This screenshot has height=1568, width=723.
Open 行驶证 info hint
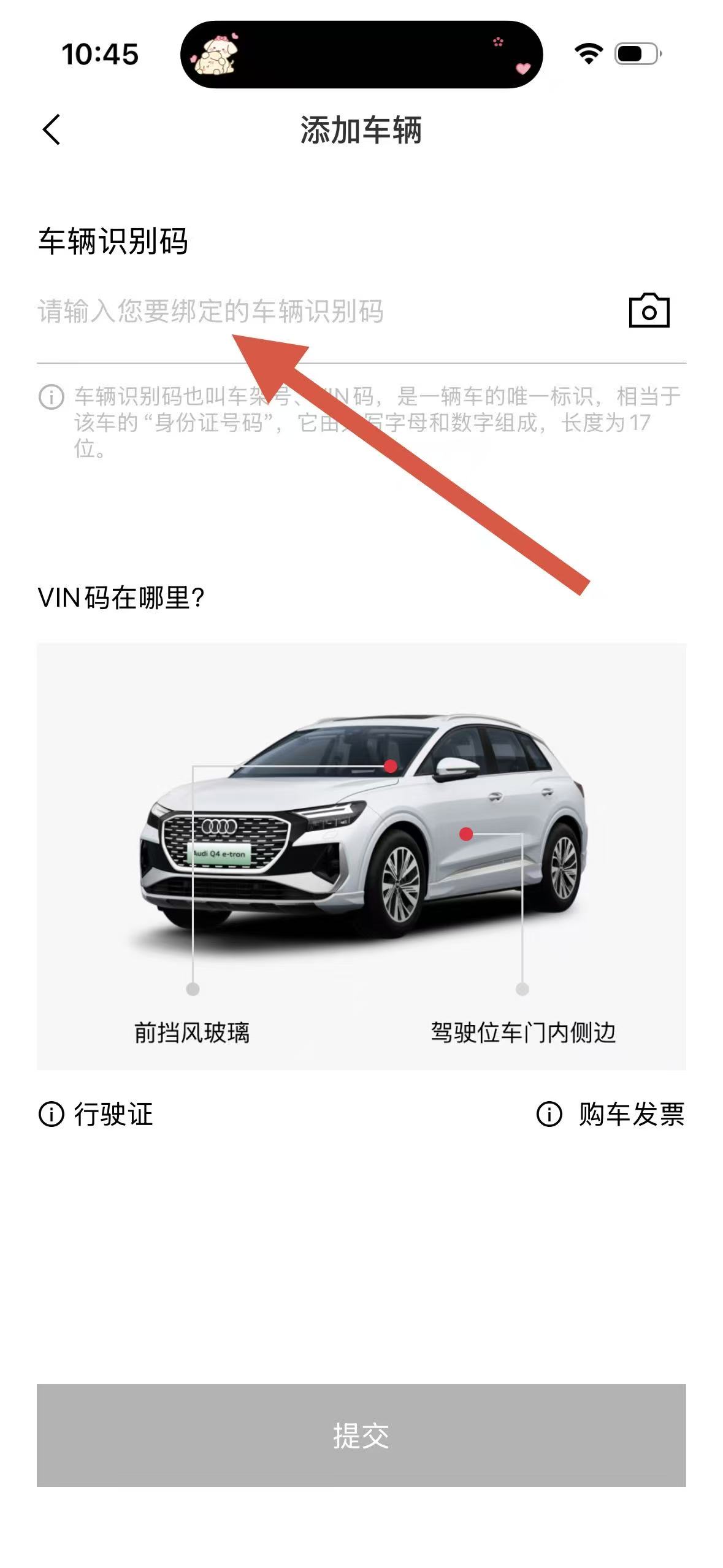[x=96, y=1114]
